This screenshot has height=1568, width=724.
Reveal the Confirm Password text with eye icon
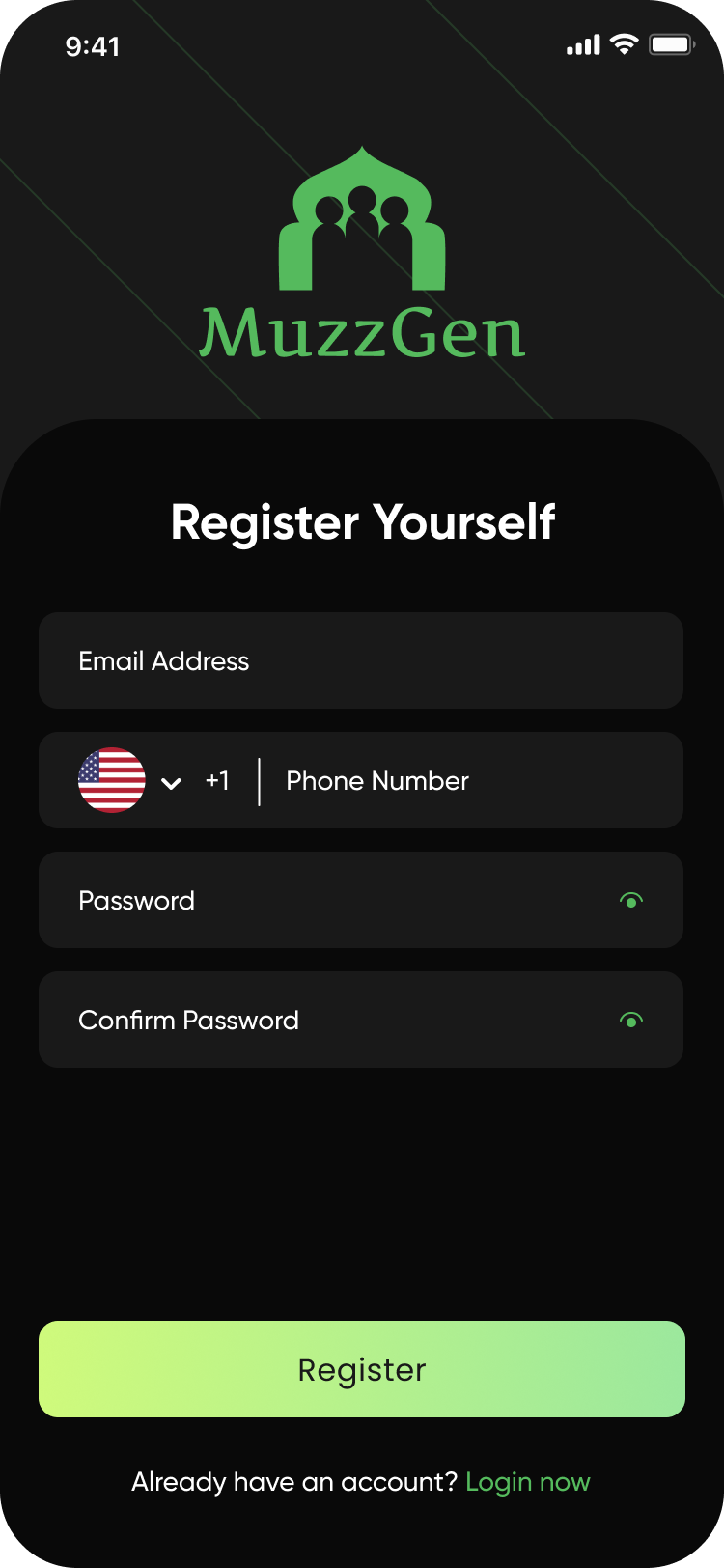point(631,1021)
